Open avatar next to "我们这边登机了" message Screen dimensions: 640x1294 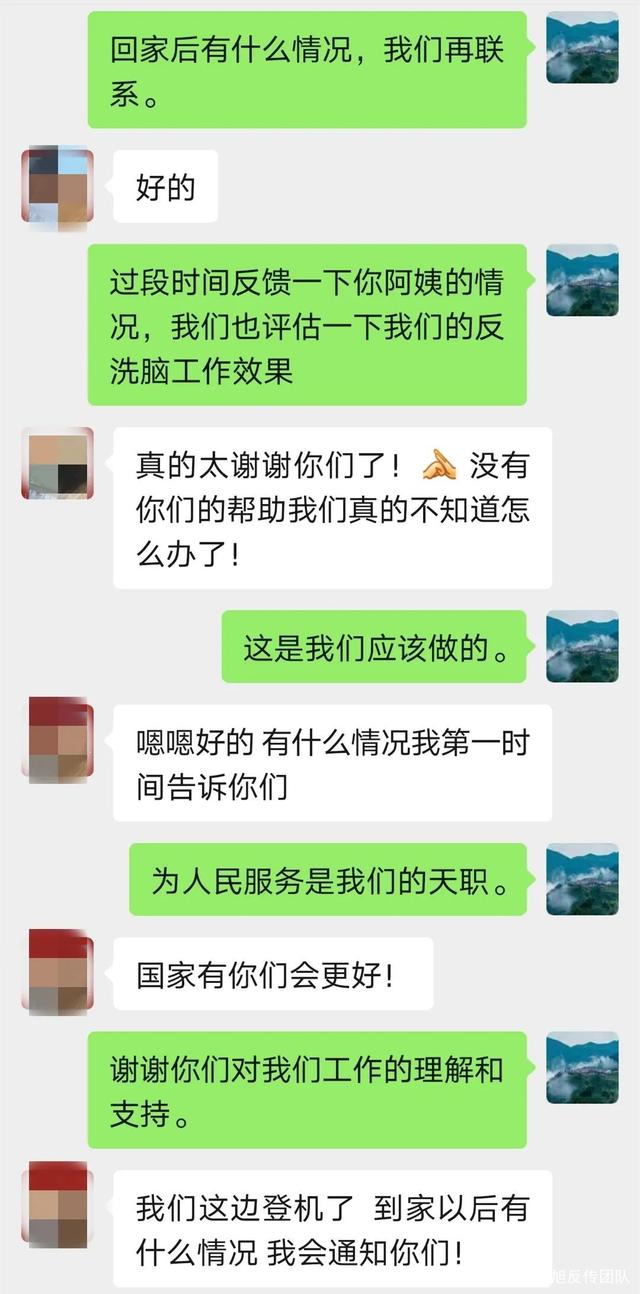tap(57, 1205)
